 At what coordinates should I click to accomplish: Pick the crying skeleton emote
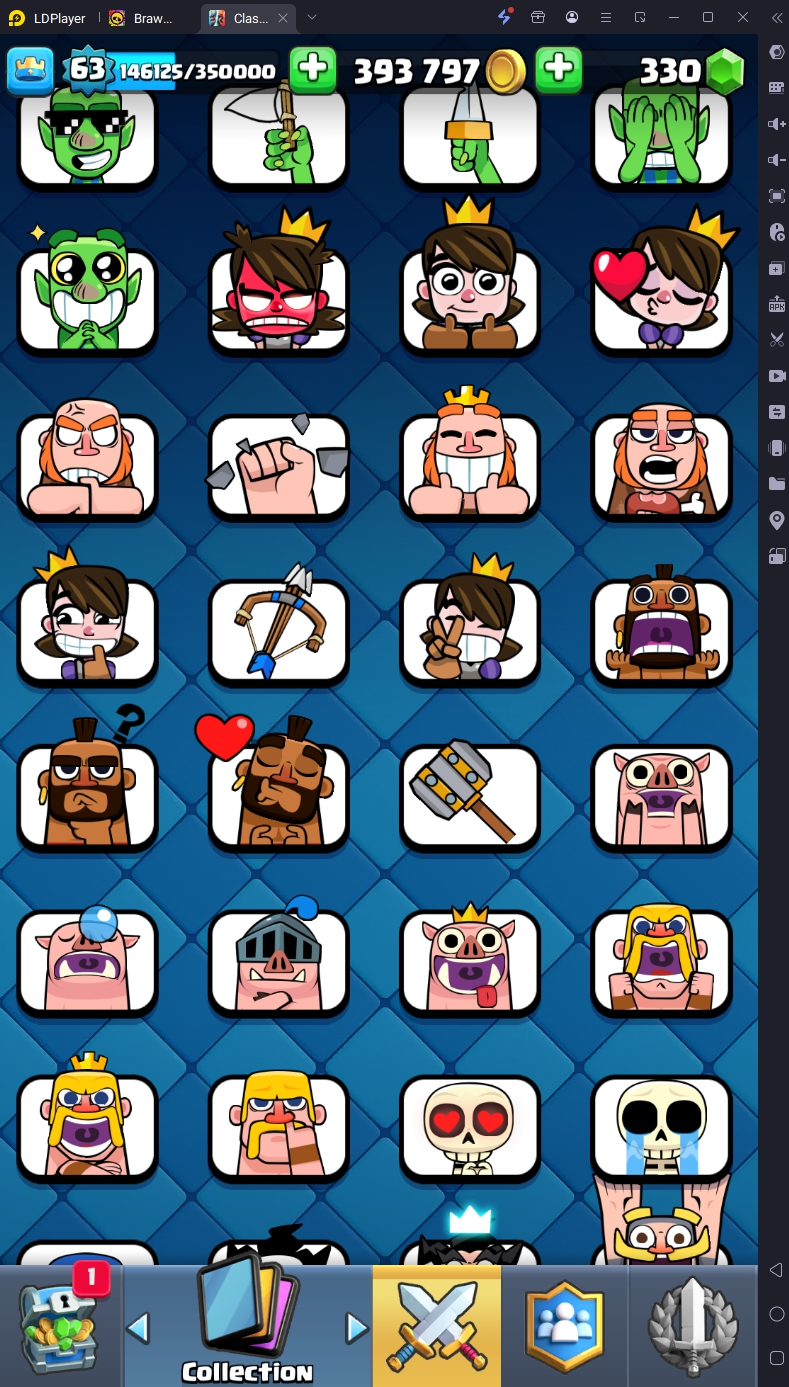point(661,1125)
